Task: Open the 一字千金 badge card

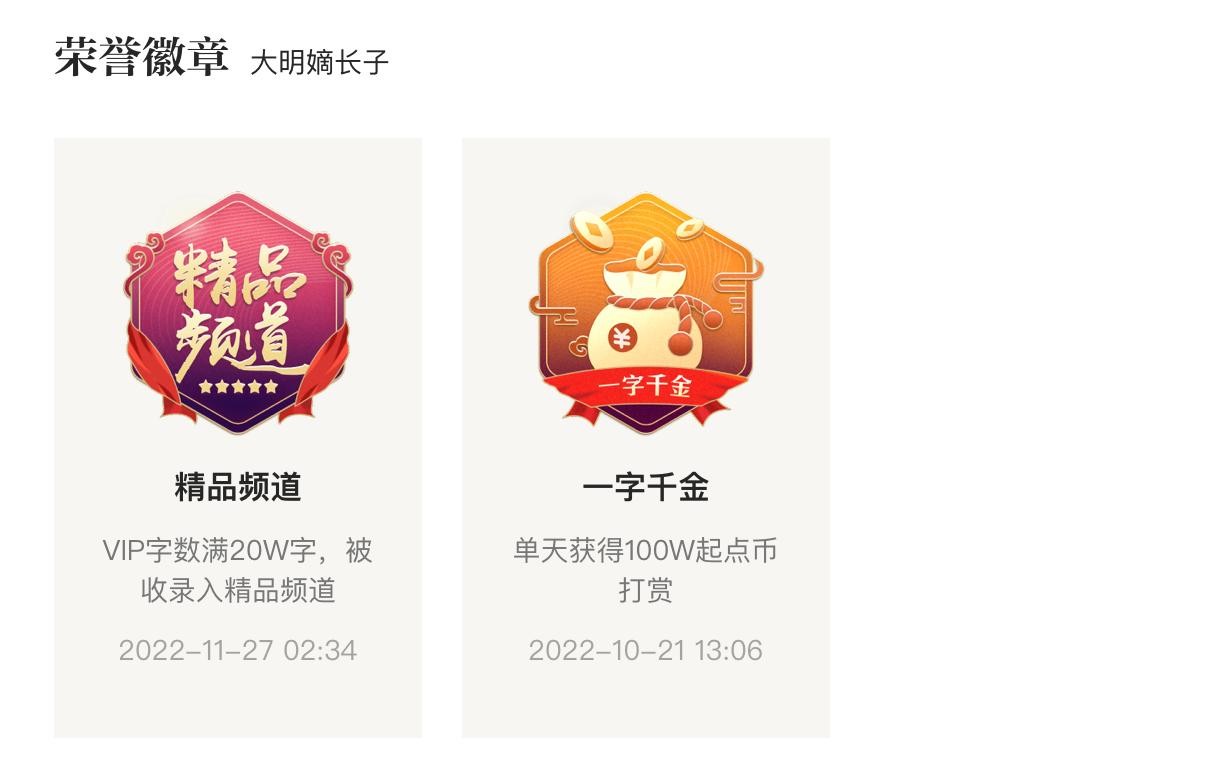Action: point(645,437)
